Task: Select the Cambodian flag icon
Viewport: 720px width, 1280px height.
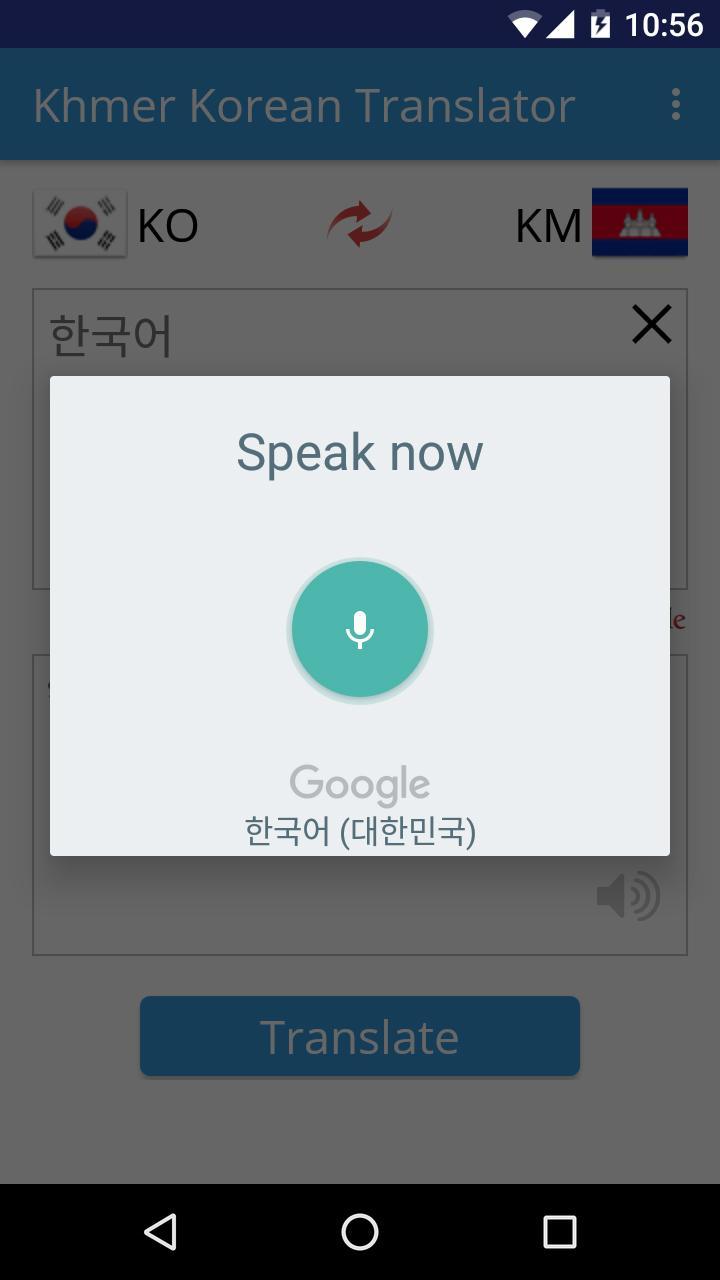Action: tap(640, 224)
